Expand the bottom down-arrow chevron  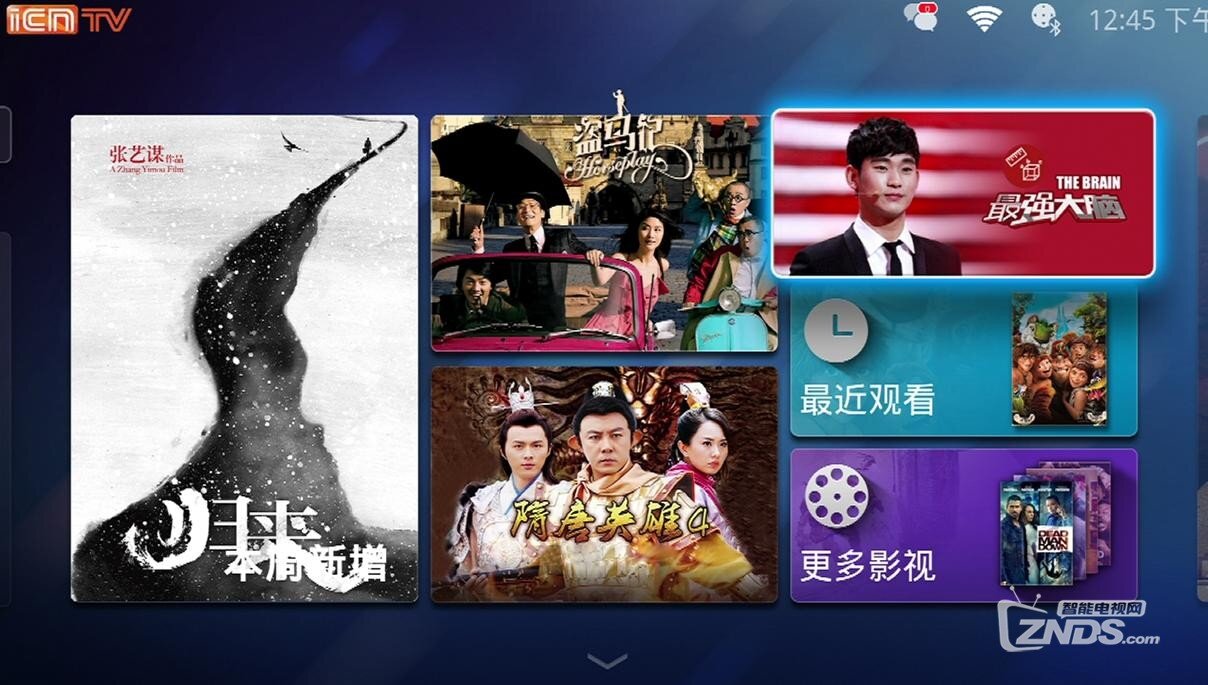(x=607, y=661)
